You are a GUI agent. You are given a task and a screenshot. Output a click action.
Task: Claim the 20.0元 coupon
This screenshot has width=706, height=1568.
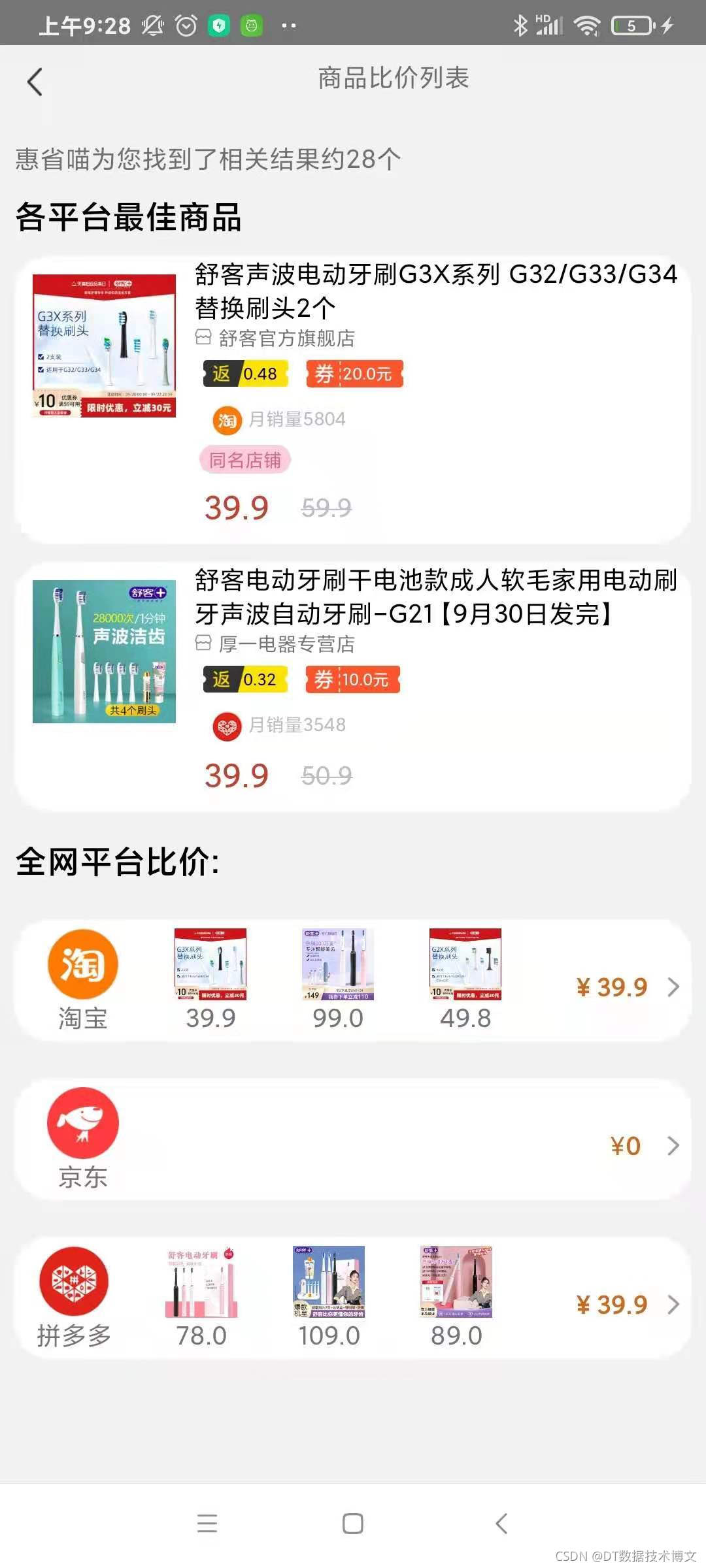354,374
